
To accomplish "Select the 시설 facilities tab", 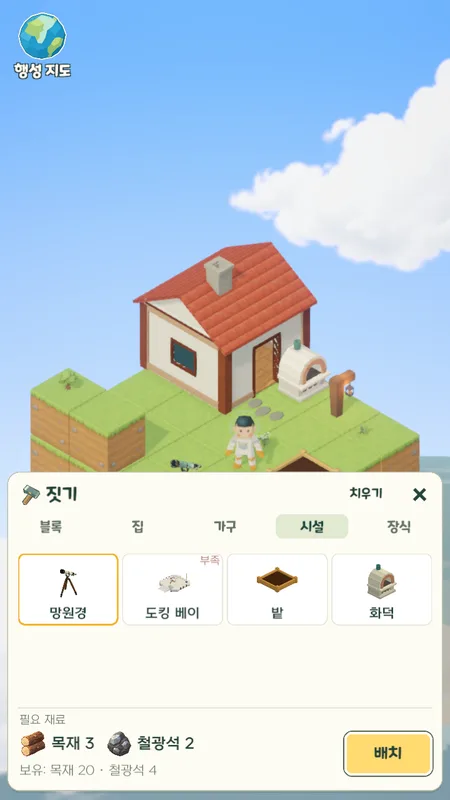I will click(x=312, y=527).
